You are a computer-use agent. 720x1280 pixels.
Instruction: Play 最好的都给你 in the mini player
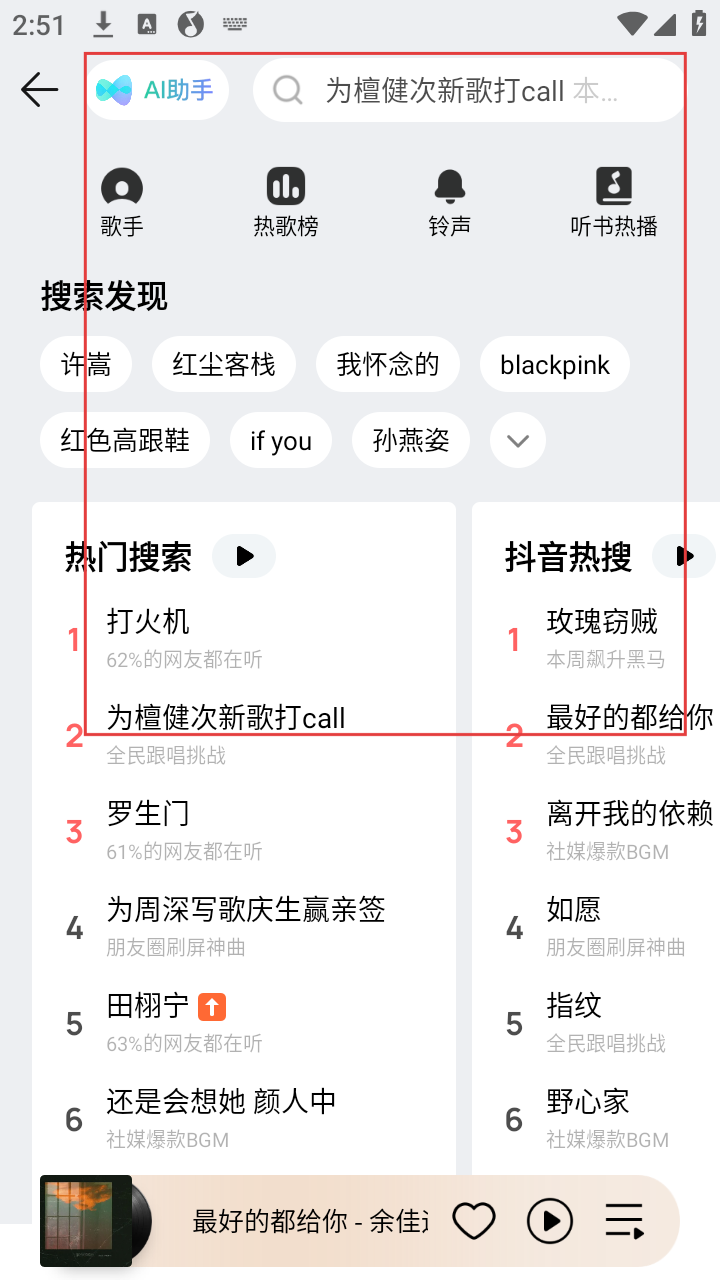tap(550, 1221)
